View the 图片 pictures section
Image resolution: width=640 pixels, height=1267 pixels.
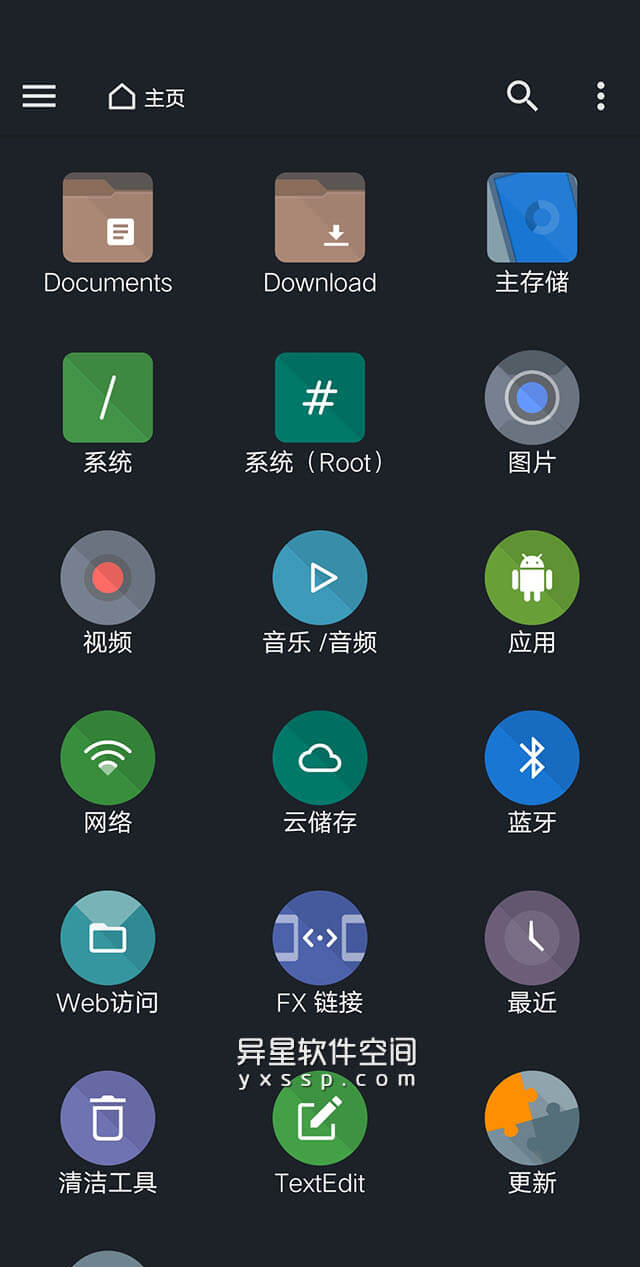click(x=532, y=398)
